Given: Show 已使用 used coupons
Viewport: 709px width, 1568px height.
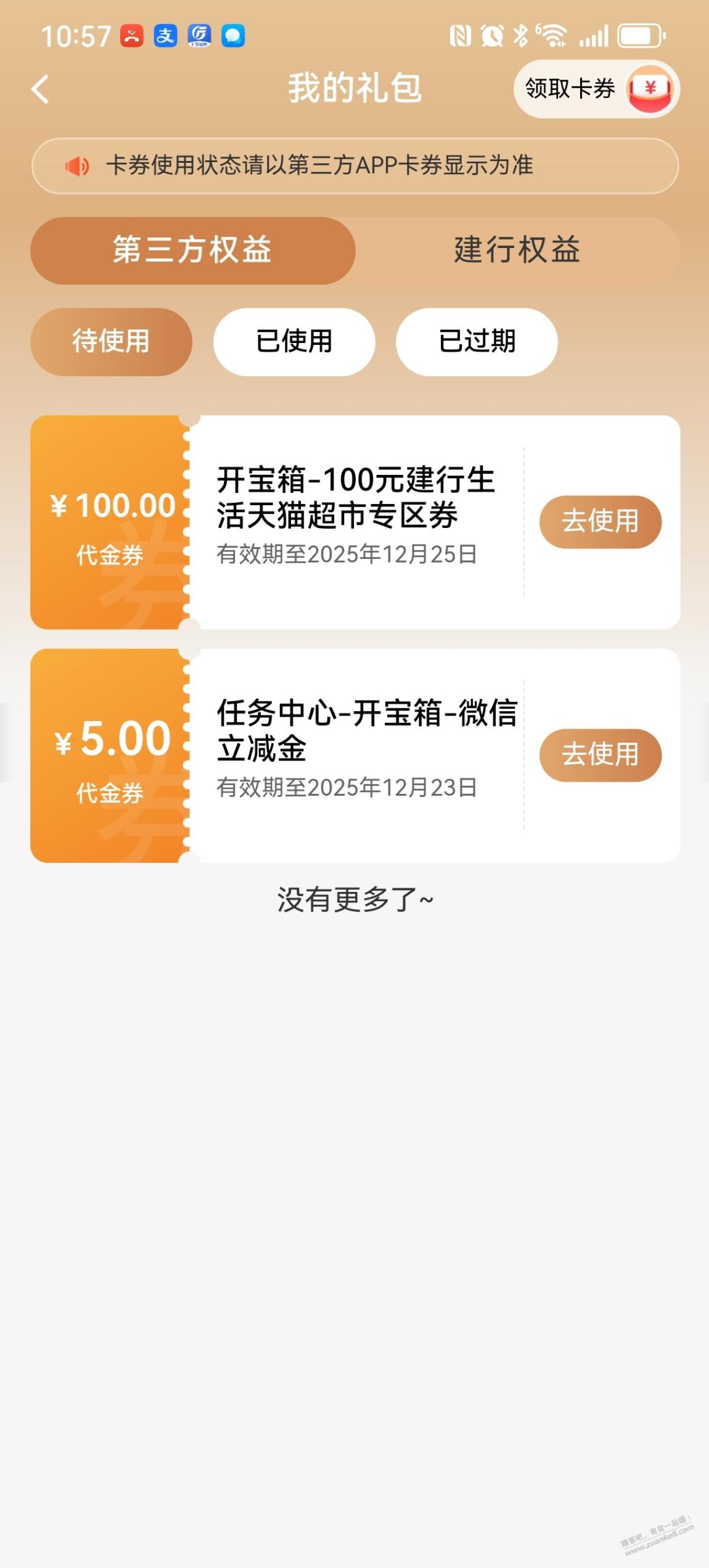Looking at the screenshot, I should [294, 342].
